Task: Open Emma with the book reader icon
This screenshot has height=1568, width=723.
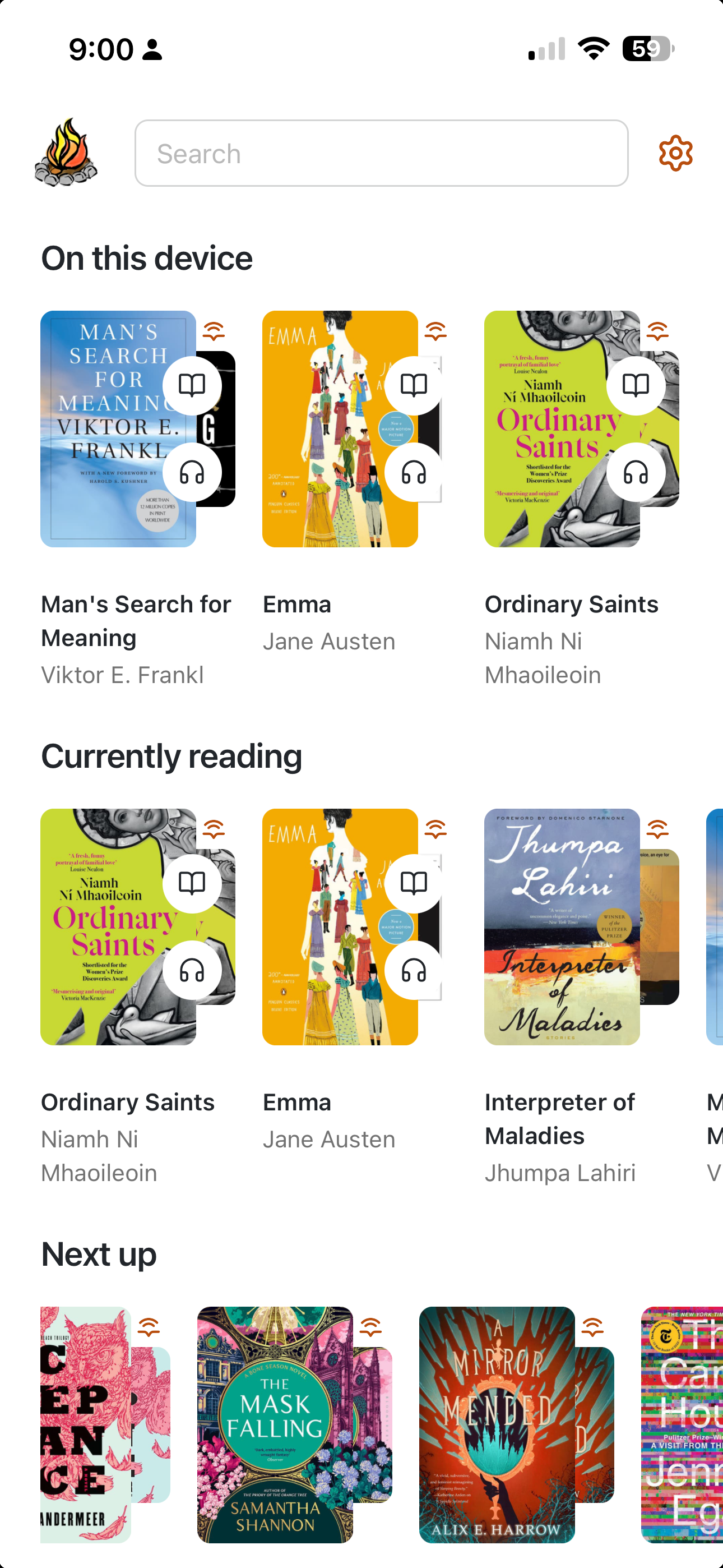Action: [414, 385]
